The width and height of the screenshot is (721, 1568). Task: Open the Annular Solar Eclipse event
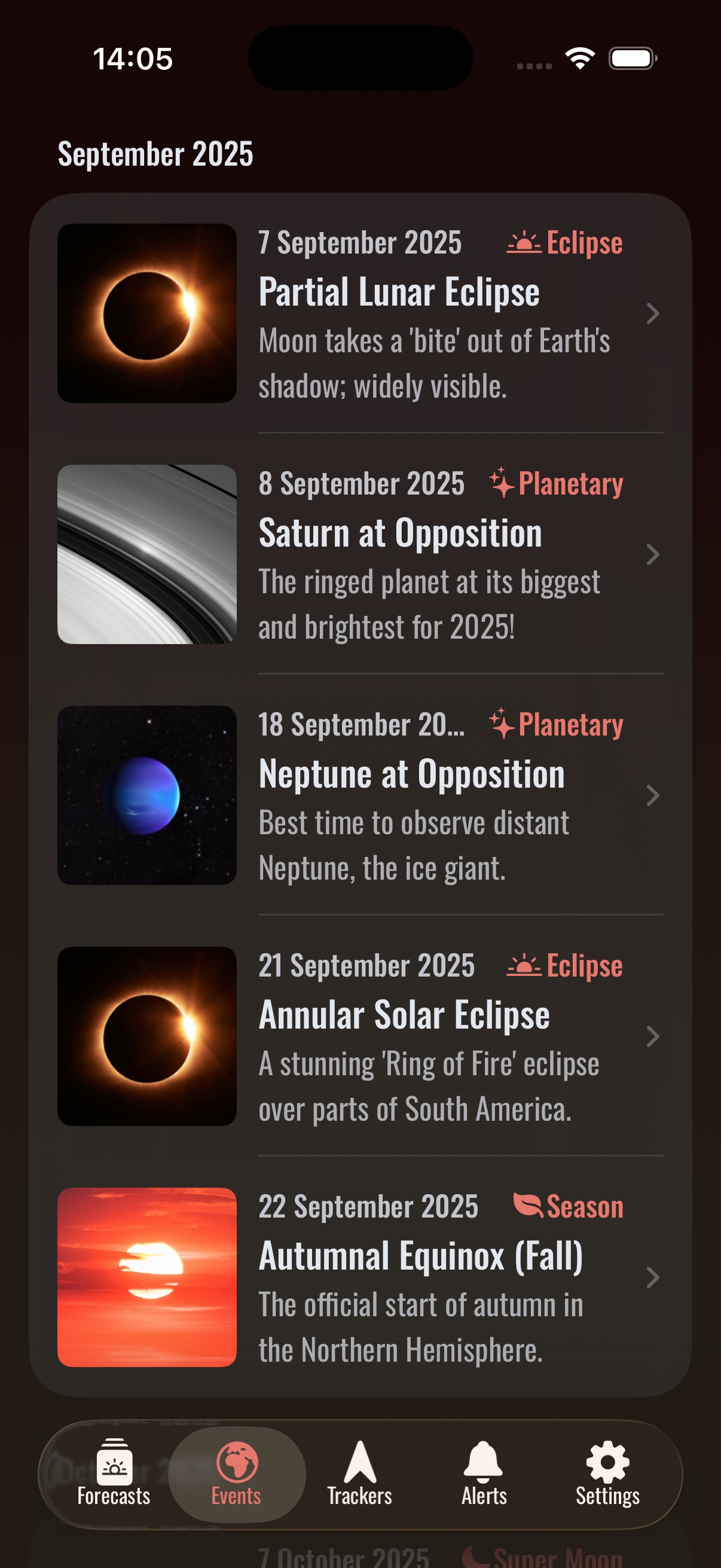tap(404, 1036)
